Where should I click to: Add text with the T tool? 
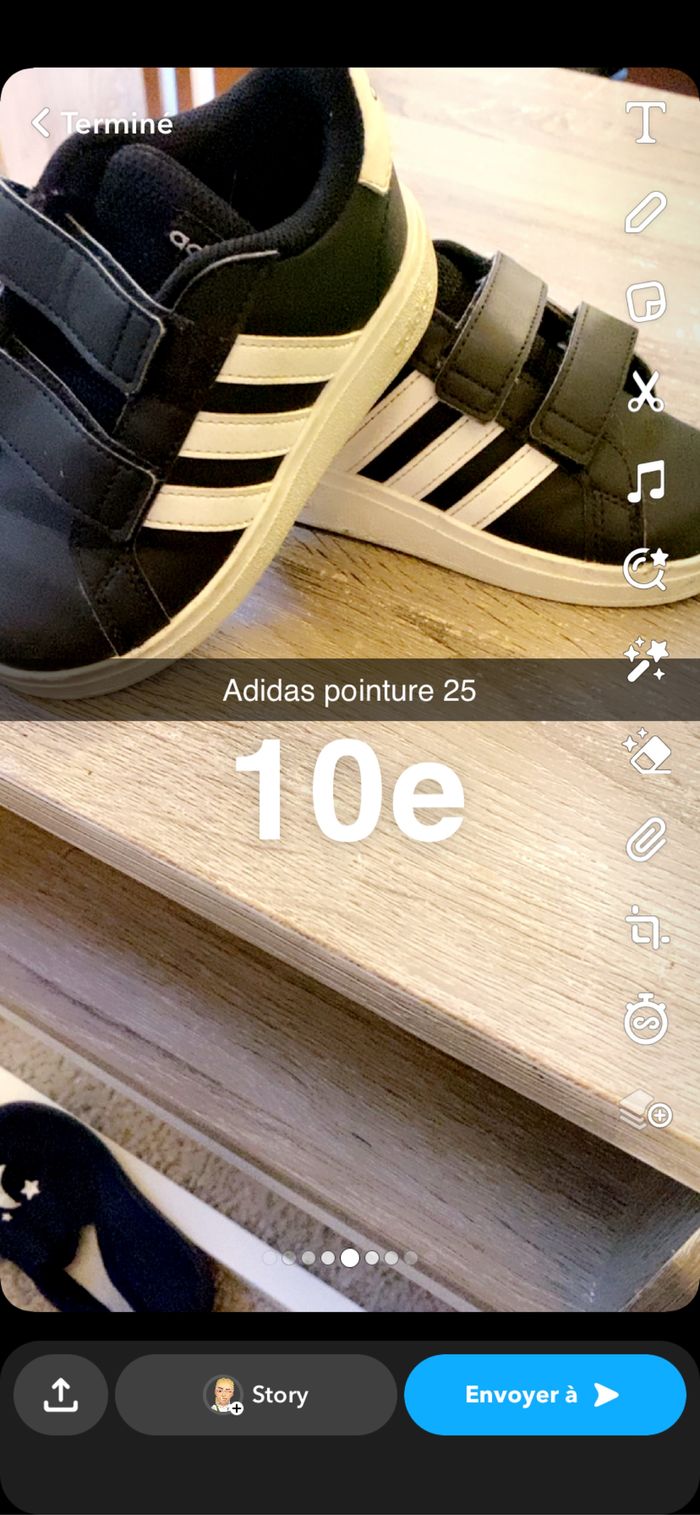click(646, 123)
